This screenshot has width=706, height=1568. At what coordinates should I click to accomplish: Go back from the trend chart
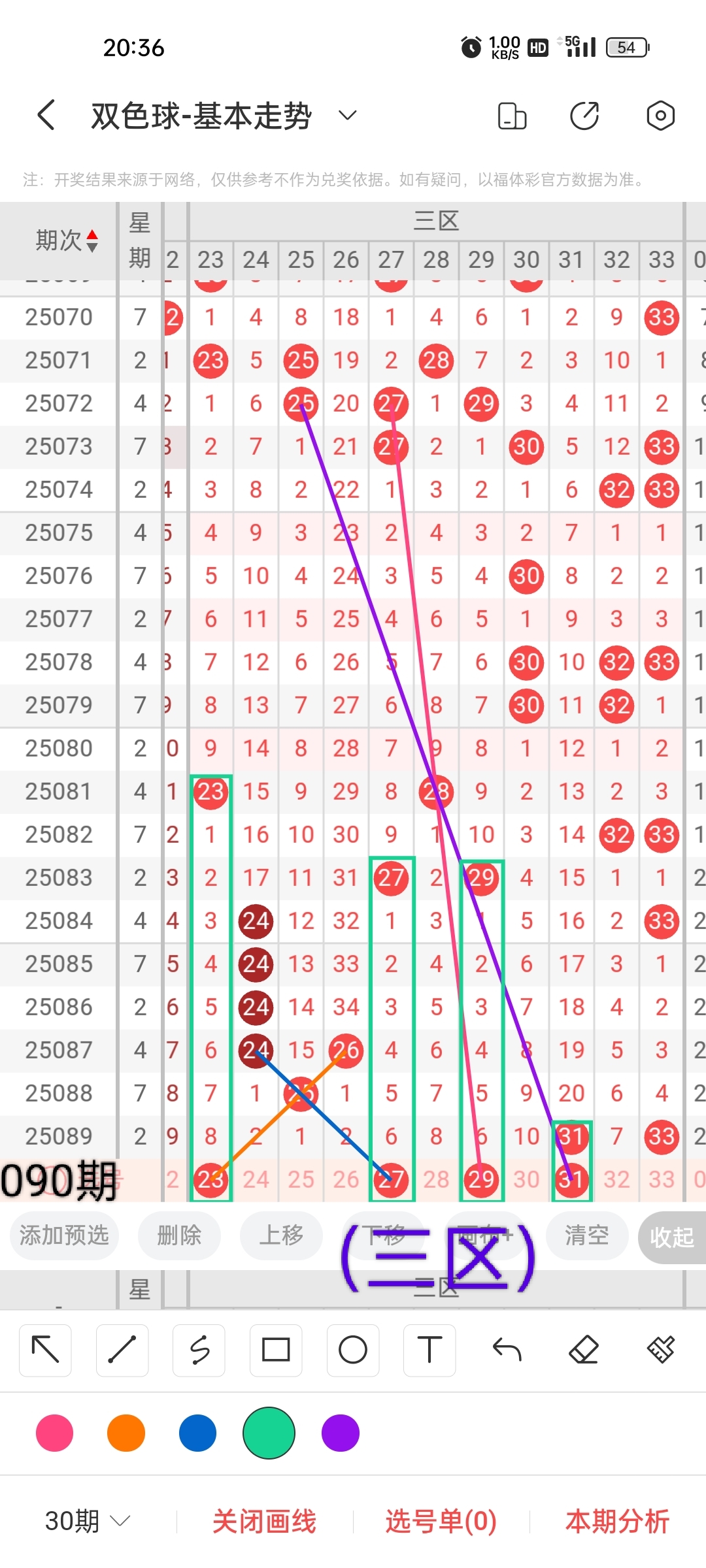pyautogui.click(x=46, y=116)
